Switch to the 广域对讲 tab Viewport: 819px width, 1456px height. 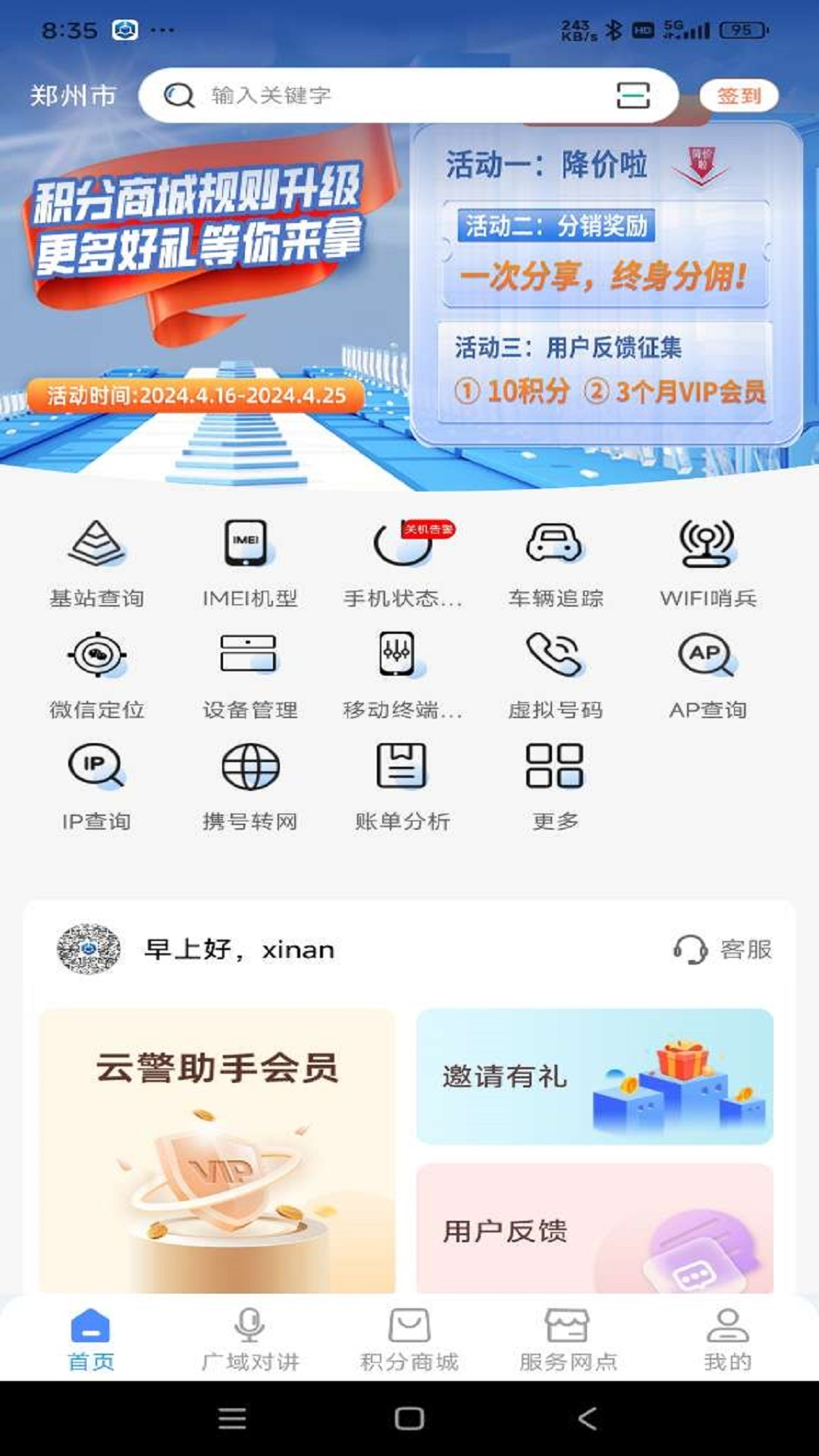pos(249,1340)
